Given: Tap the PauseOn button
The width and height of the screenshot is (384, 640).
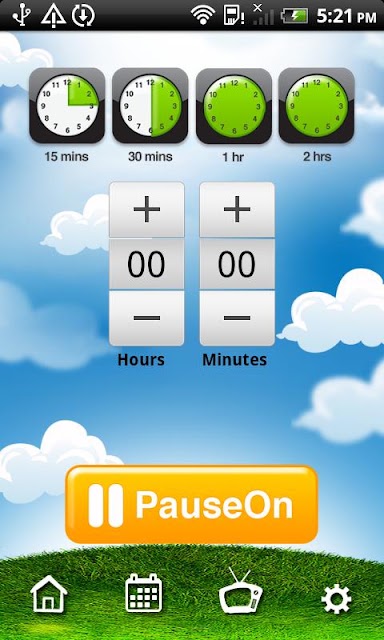Looking at the screenshot, I should [191, 504].
